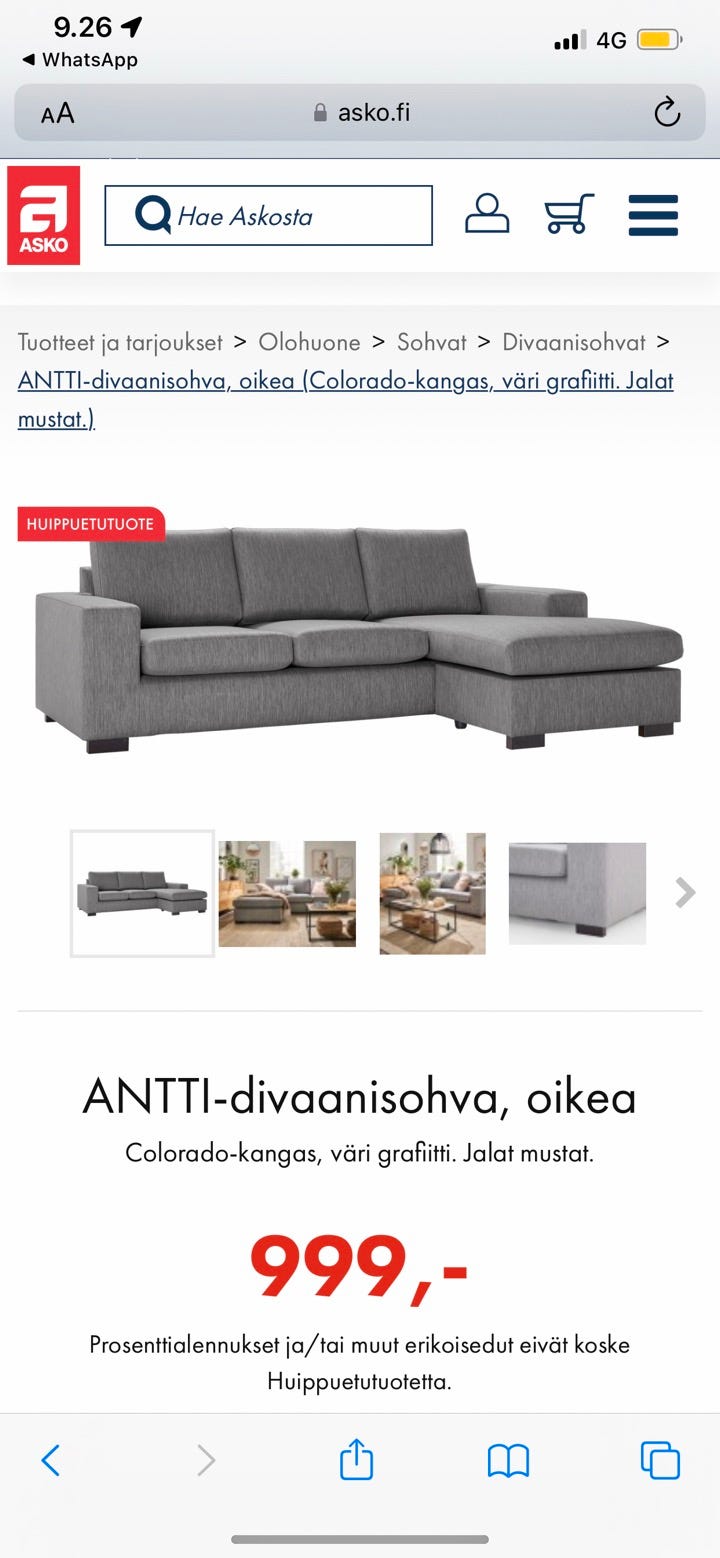This screenshot has width=720, height=1558.
Task: Open the ASKO logo homepage
Action: 45,213
